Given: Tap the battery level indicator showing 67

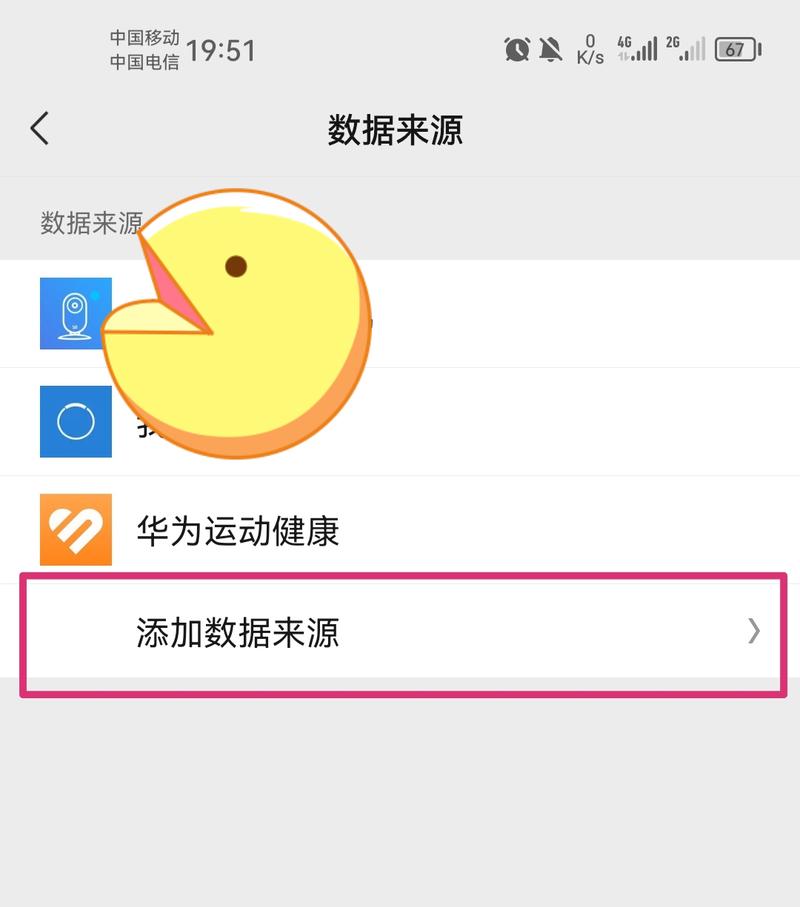Looking at the screenshot, I should click(737, 47).
